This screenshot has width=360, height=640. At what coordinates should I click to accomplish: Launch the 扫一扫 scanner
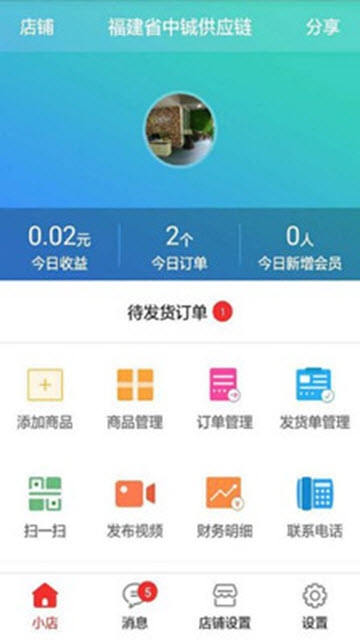45,507
